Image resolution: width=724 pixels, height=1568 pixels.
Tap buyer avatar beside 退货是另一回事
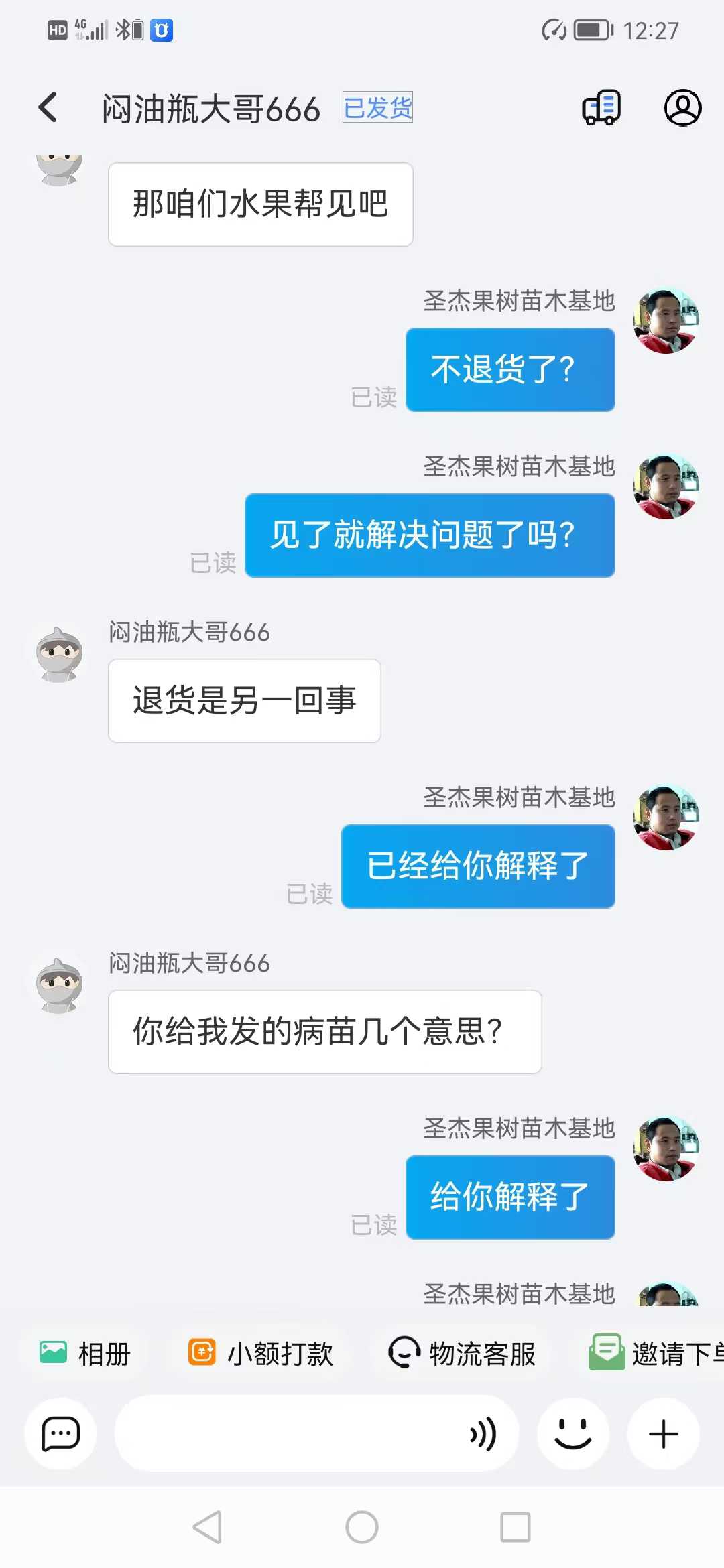coord(59,655)
